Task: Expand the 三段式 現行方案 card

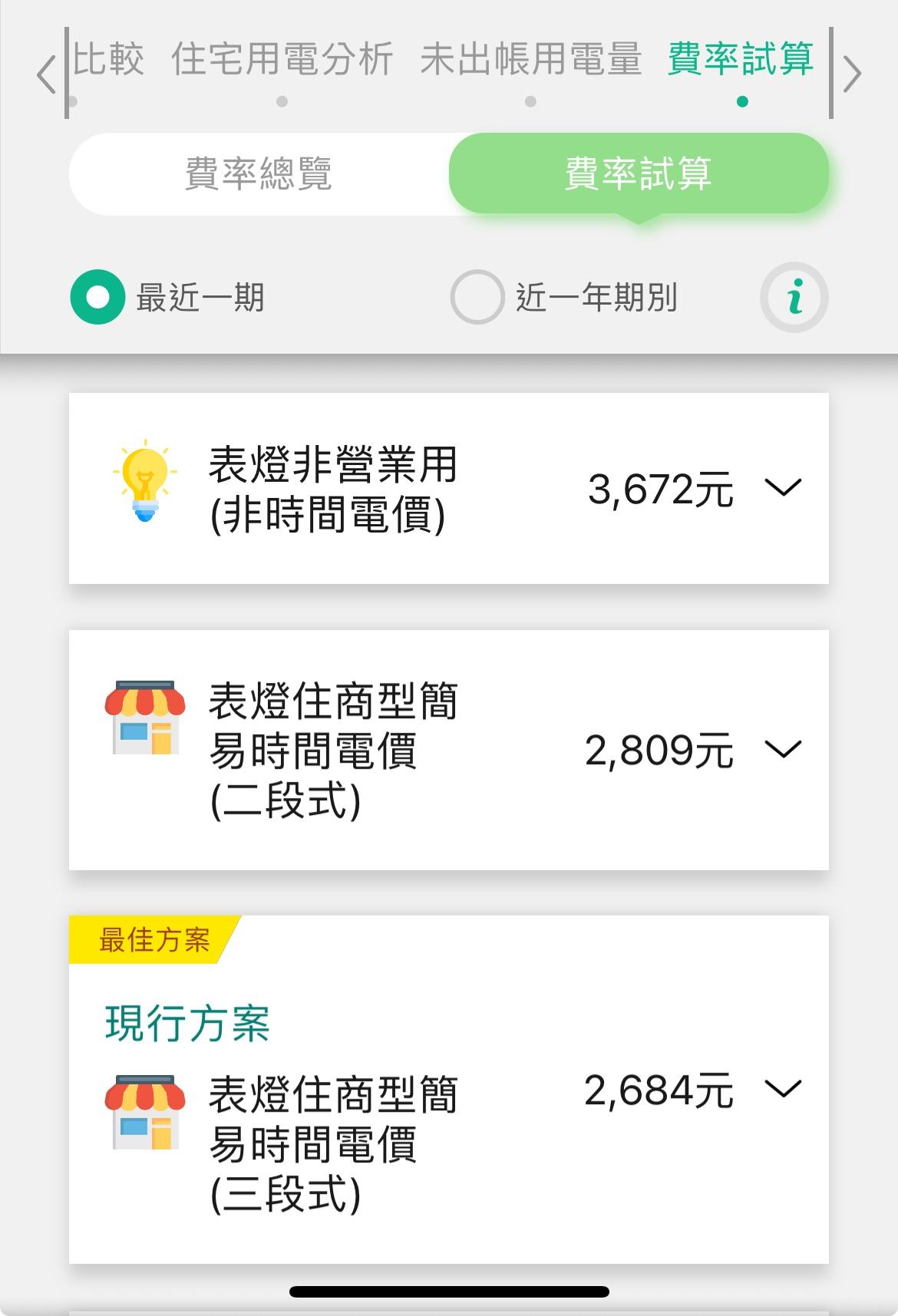Action: pos(783,1089)
